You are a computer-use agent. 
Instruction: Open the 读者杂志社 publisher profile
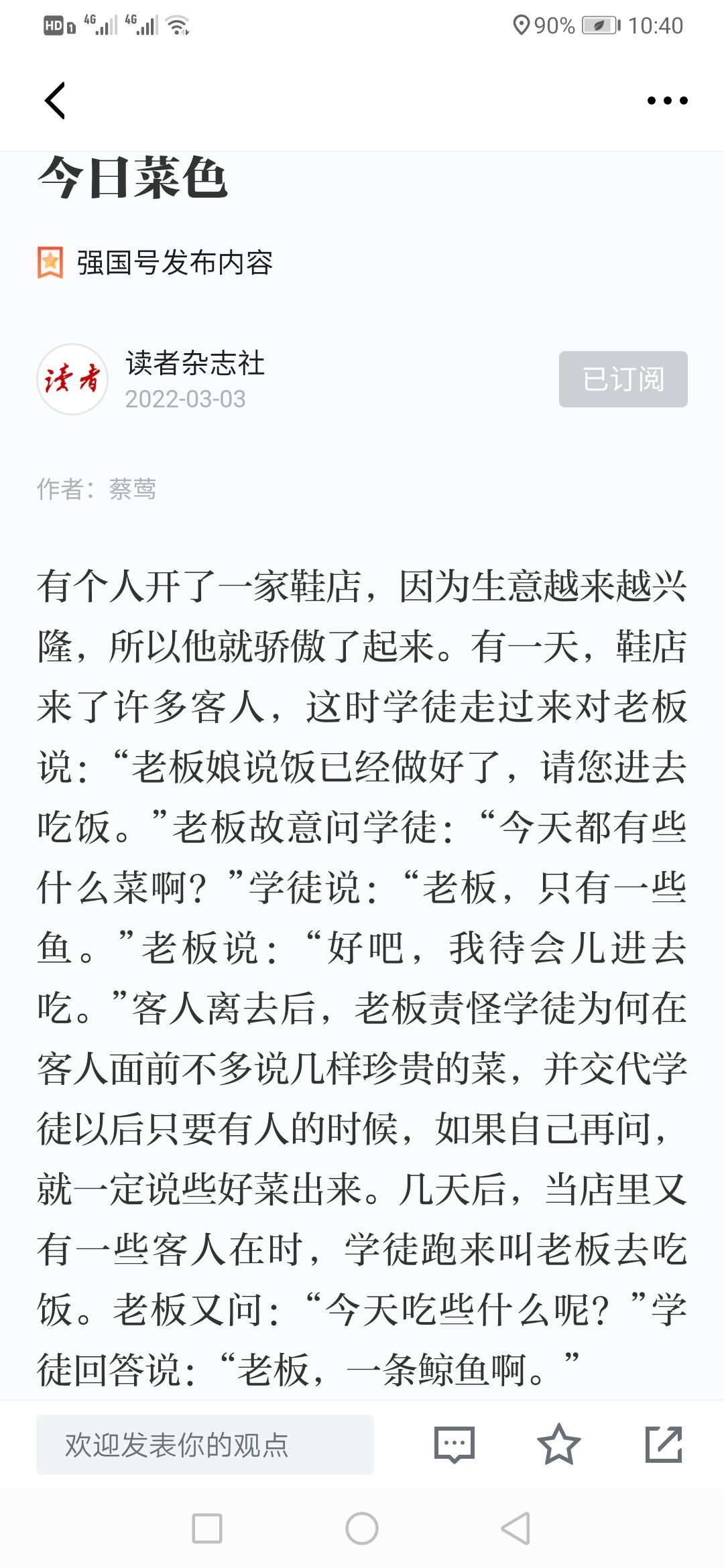[195, 364]
